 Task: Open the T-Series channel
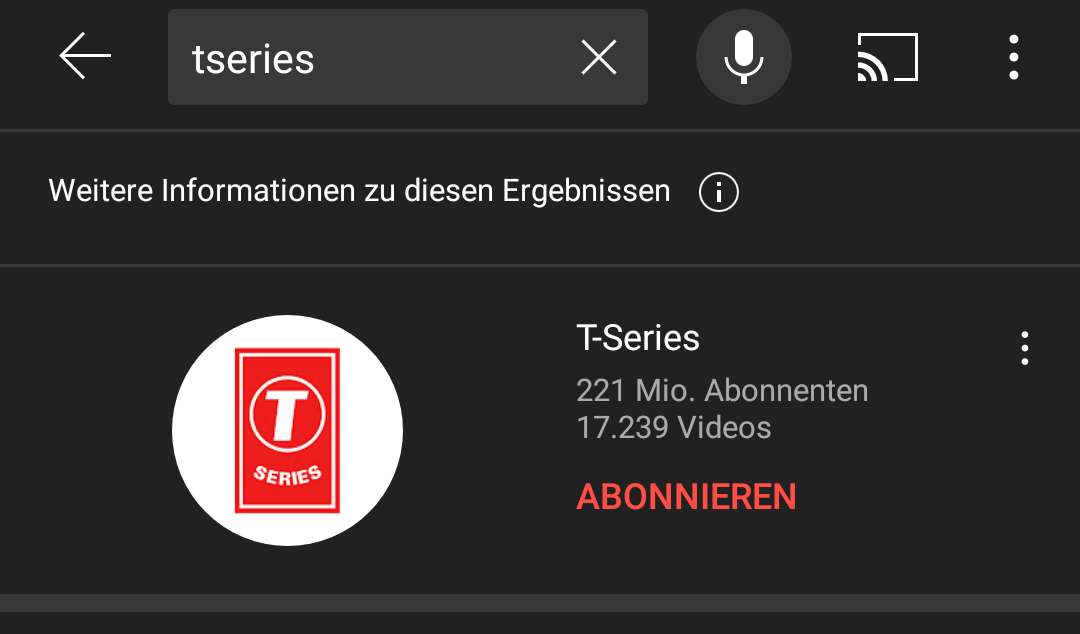(288, 430)
